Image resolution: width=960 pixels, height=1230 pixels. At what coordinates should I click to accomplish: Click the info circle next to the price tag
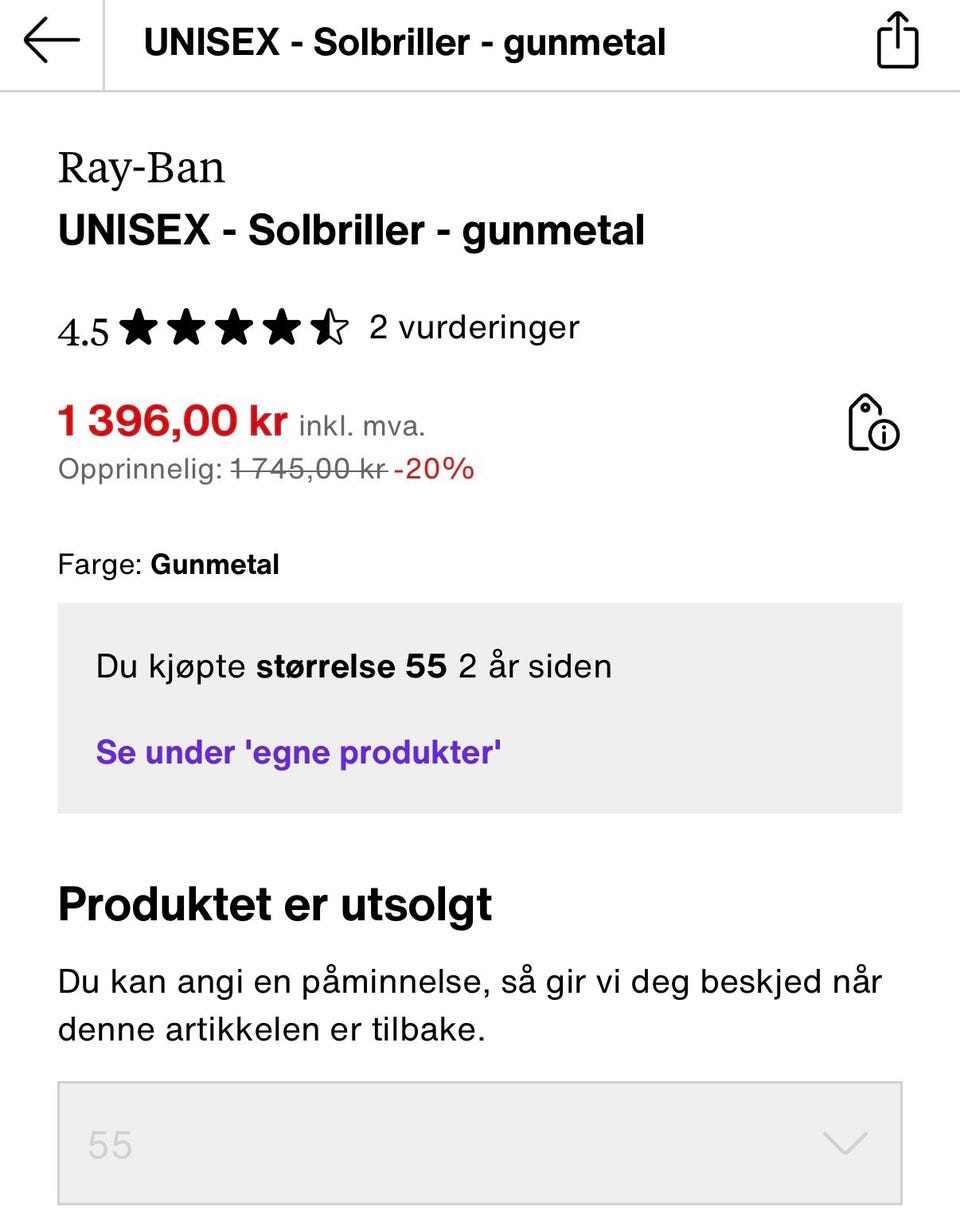[884, 434]
